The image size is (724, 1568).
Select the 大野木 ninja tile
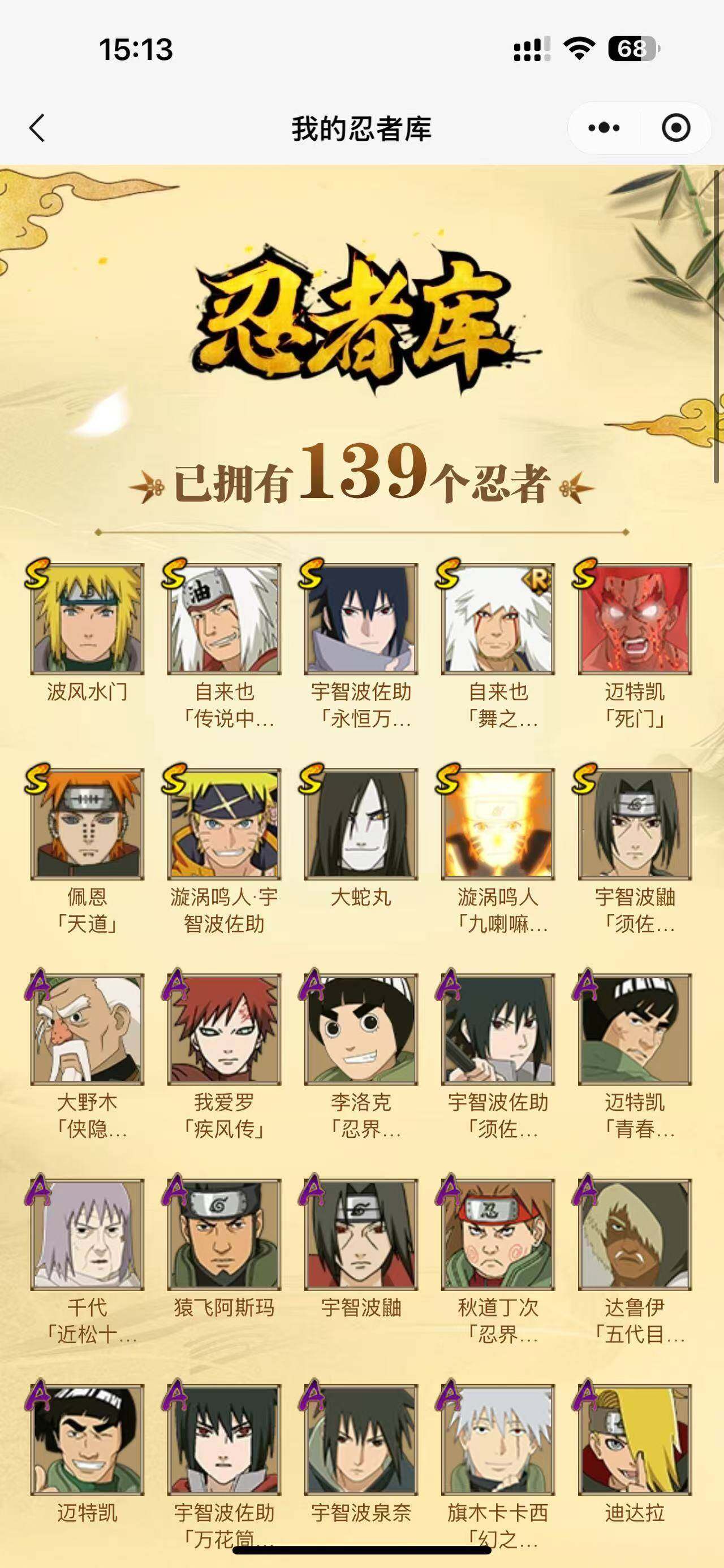(x=87, y=1029)
